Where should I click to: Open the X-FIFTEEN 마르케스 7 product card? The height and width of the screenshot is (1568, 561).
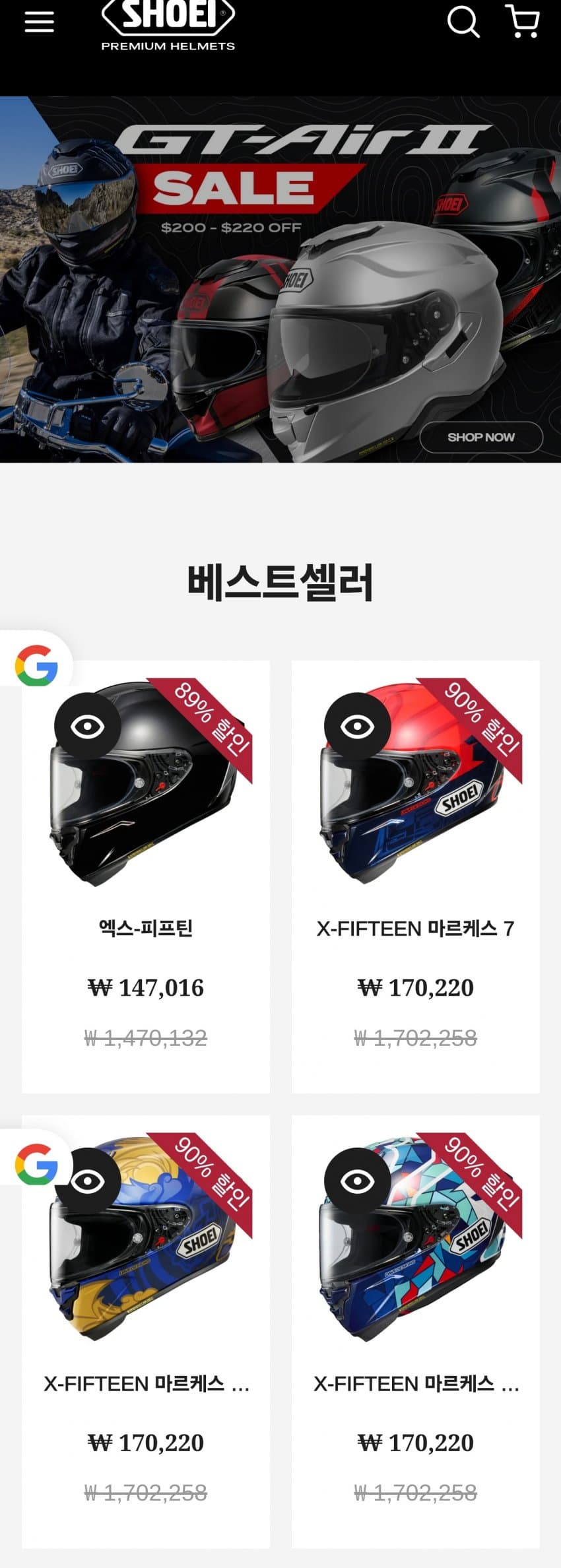415,928
